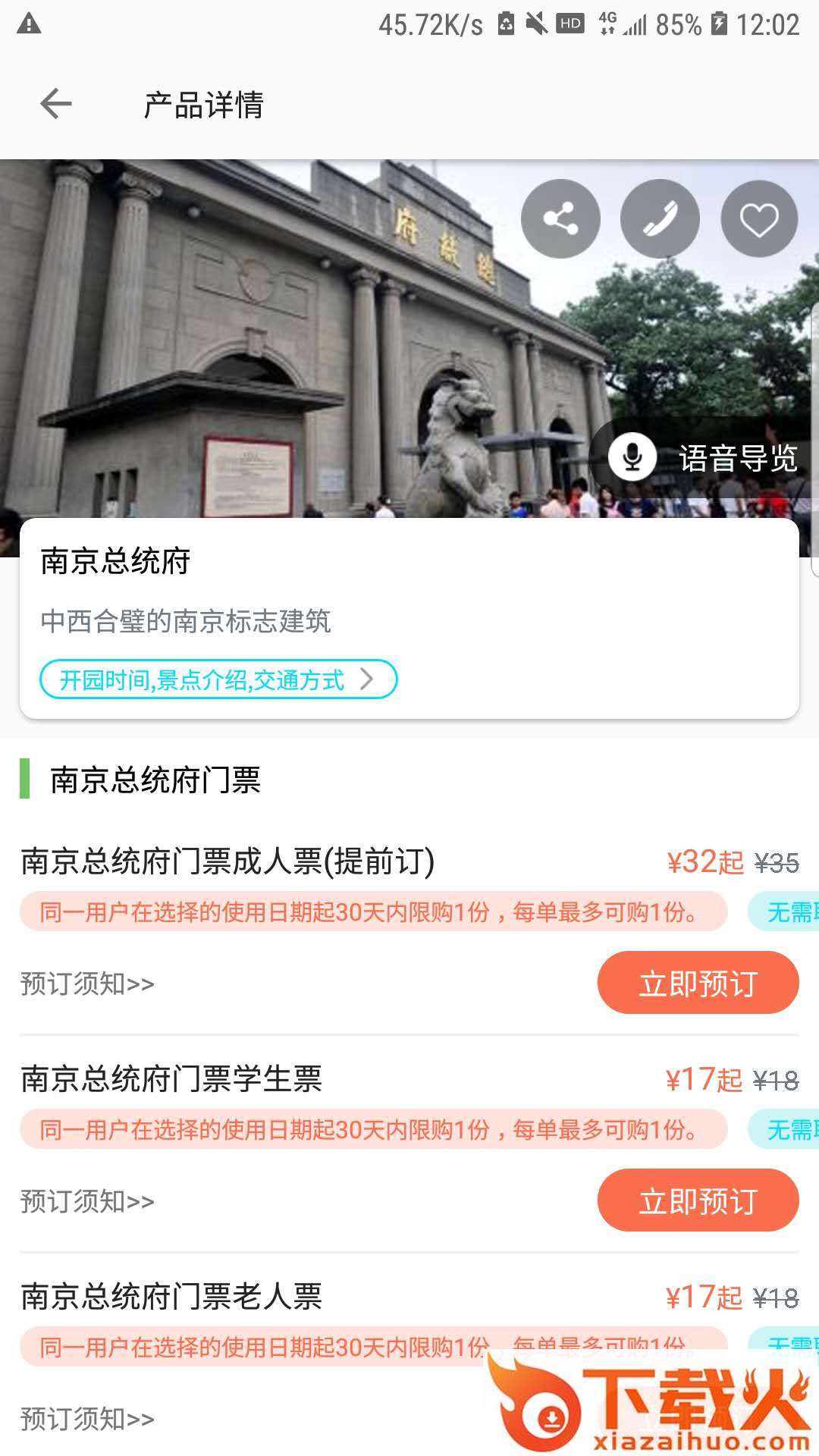
Task: Start the 语音导览 audio guide
Action: tap(704, 457)
